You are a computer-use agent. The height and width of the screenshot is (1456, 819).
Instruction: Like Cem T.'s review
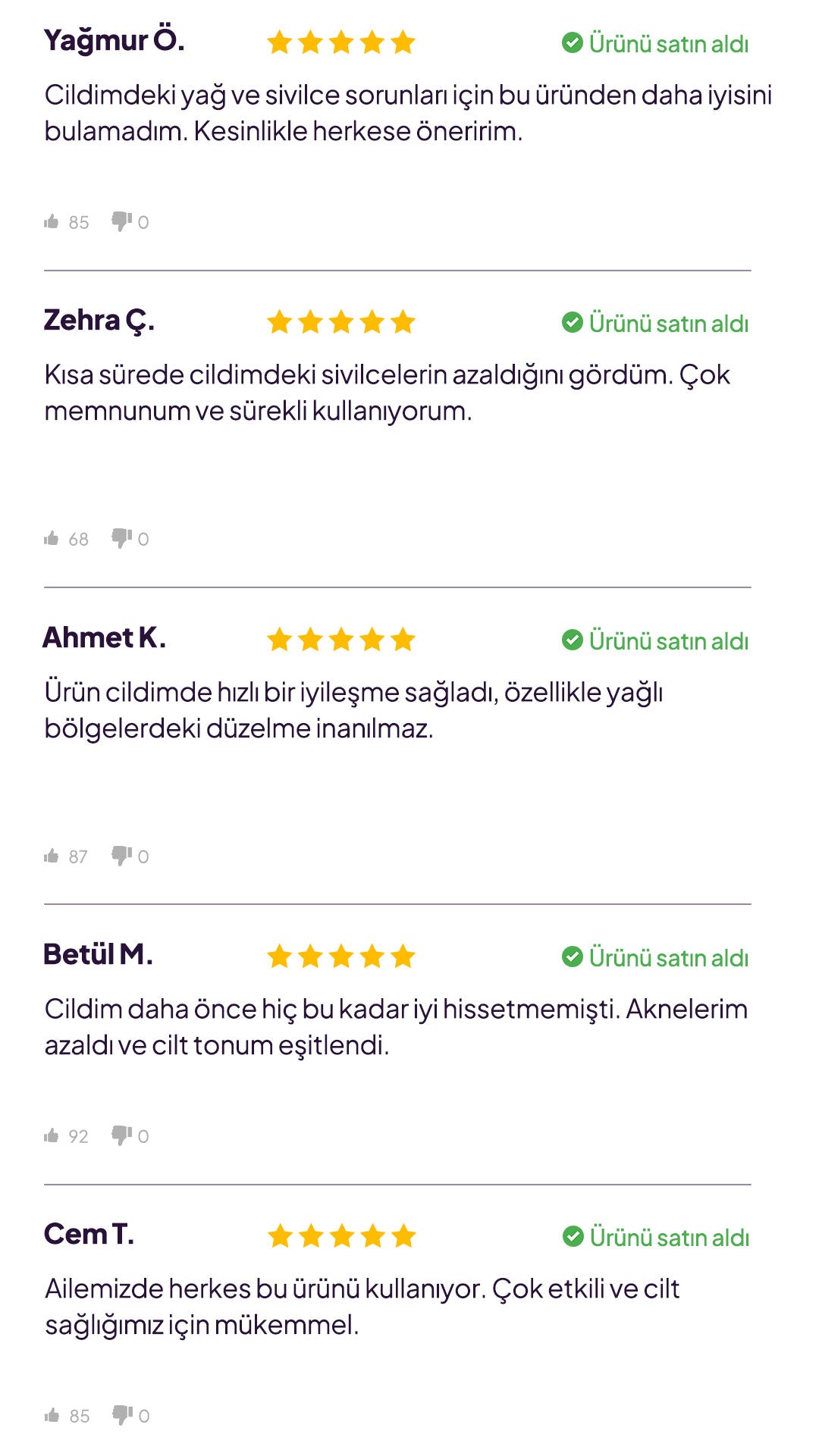point(52,1415)
